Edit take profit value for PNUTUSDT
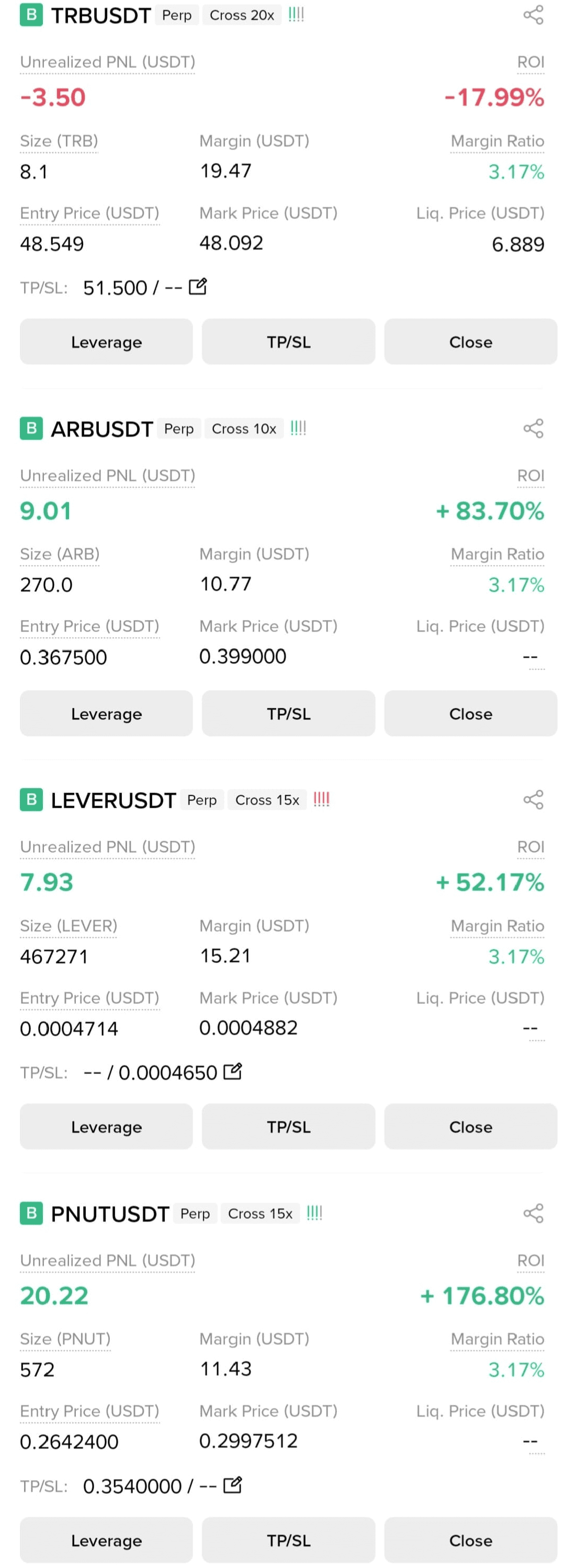This screenshot has height=1568, width=563. click(232, 1485)
